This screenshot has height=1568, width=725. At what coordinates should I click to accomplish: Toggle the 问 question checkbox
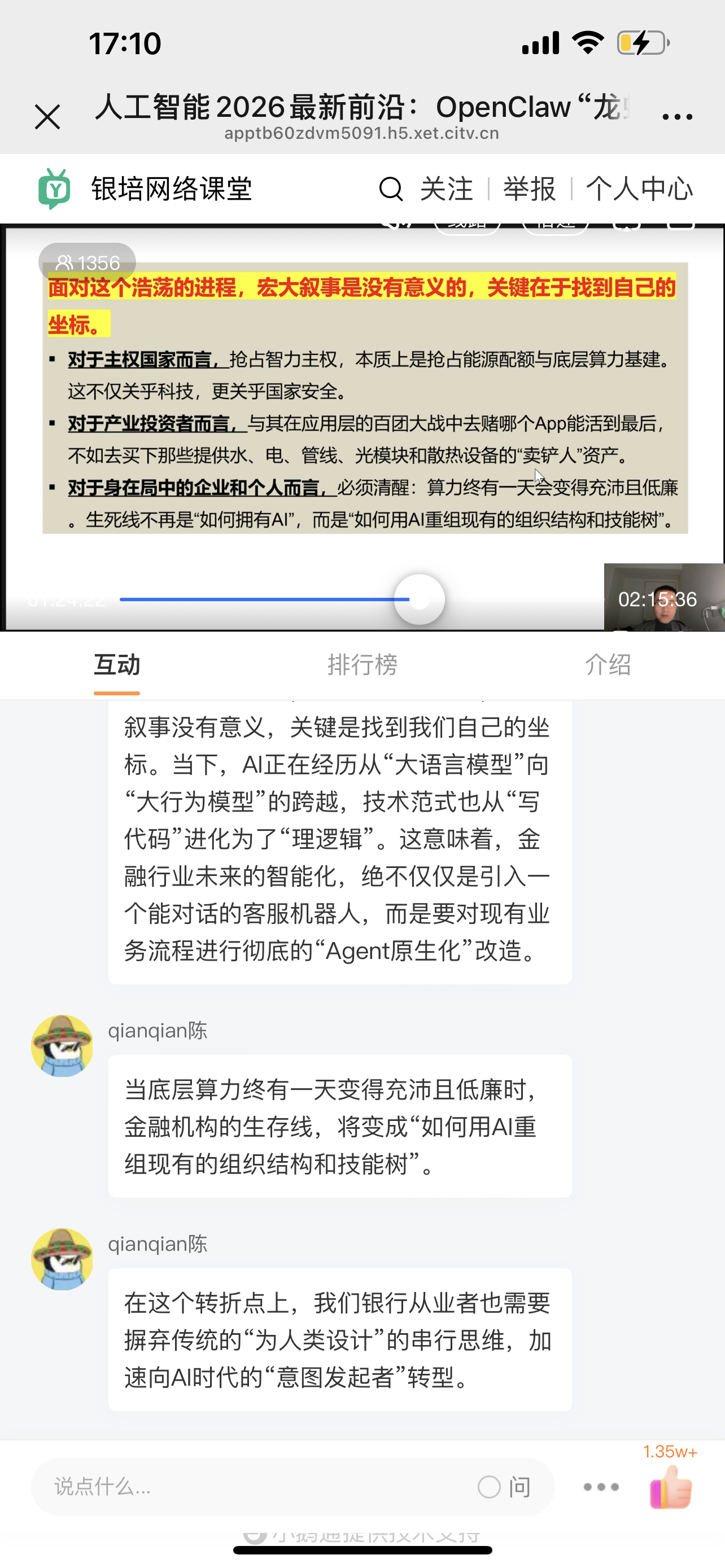tap(490, 1487)
